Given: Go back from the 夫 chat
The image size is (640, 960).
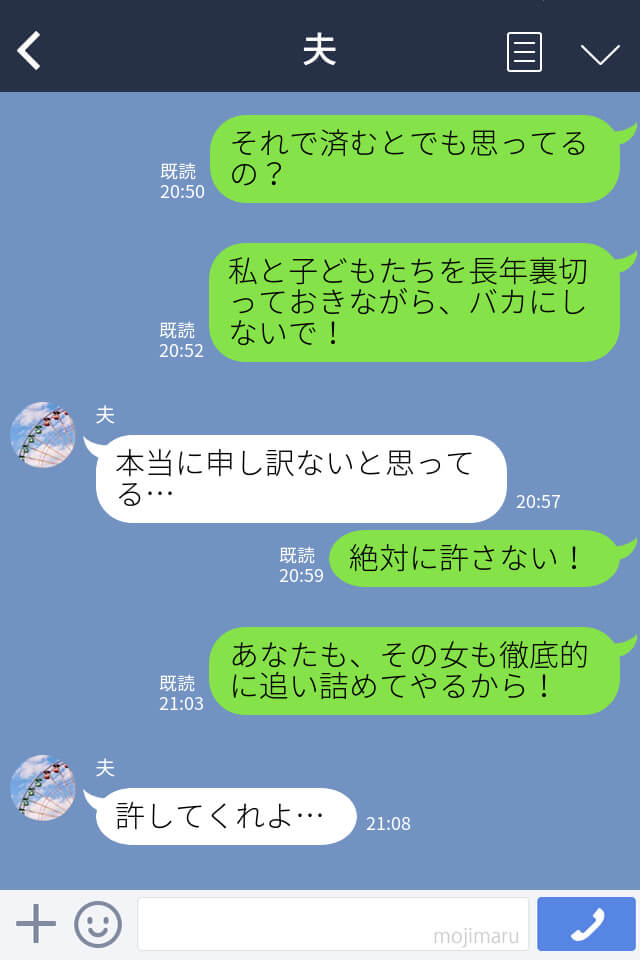Looking at the screenshot, I should point(30,51).
